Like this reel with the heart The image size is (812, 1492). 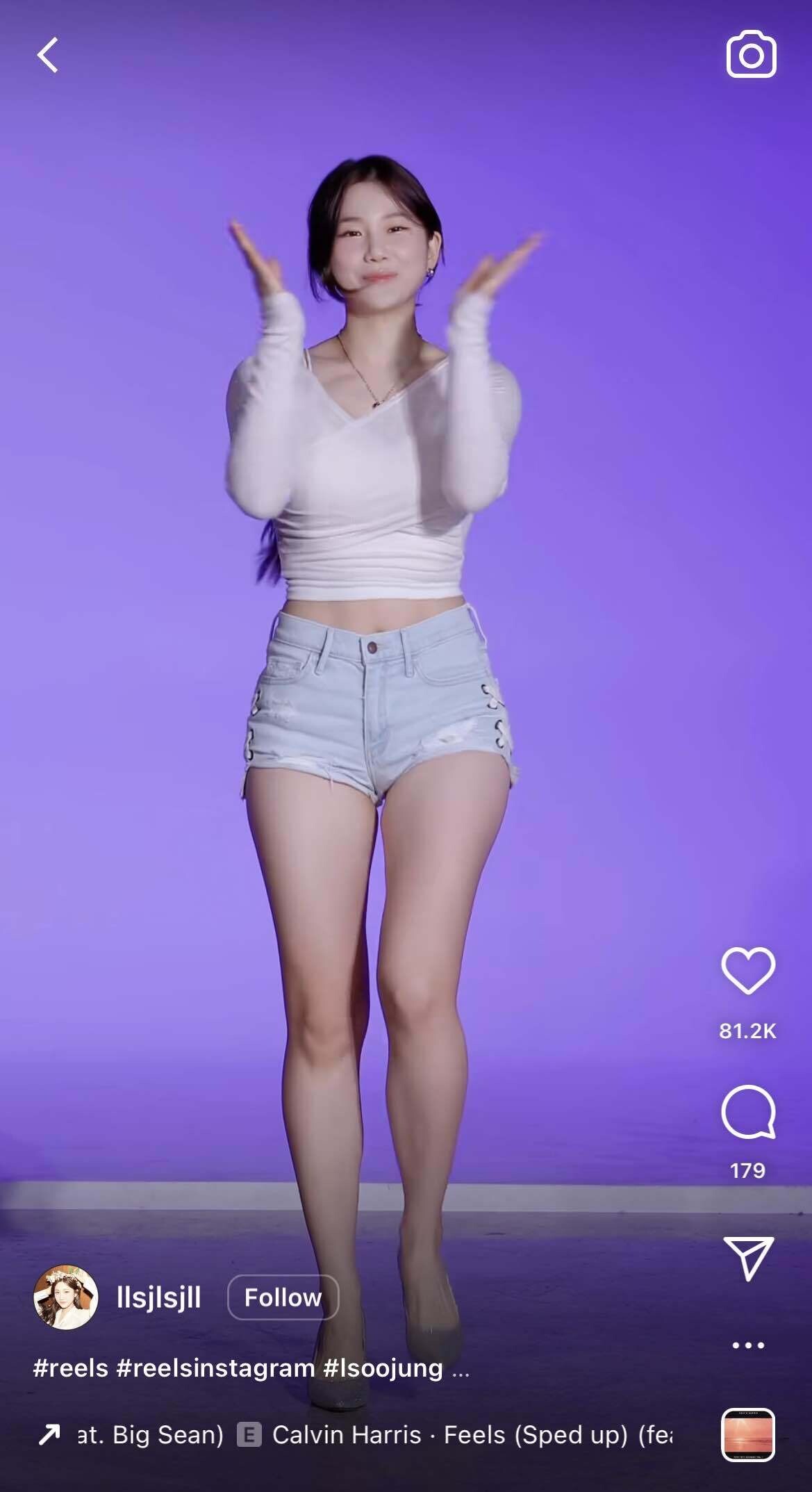(748, 970)
